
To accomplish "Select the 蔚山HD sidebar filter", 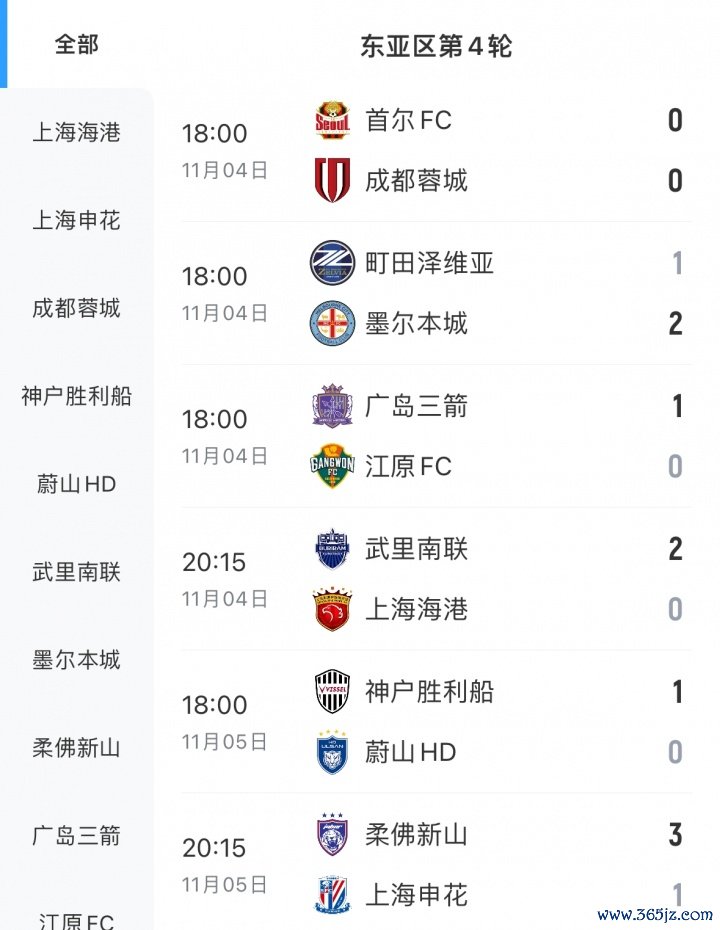I will (77, 484).
